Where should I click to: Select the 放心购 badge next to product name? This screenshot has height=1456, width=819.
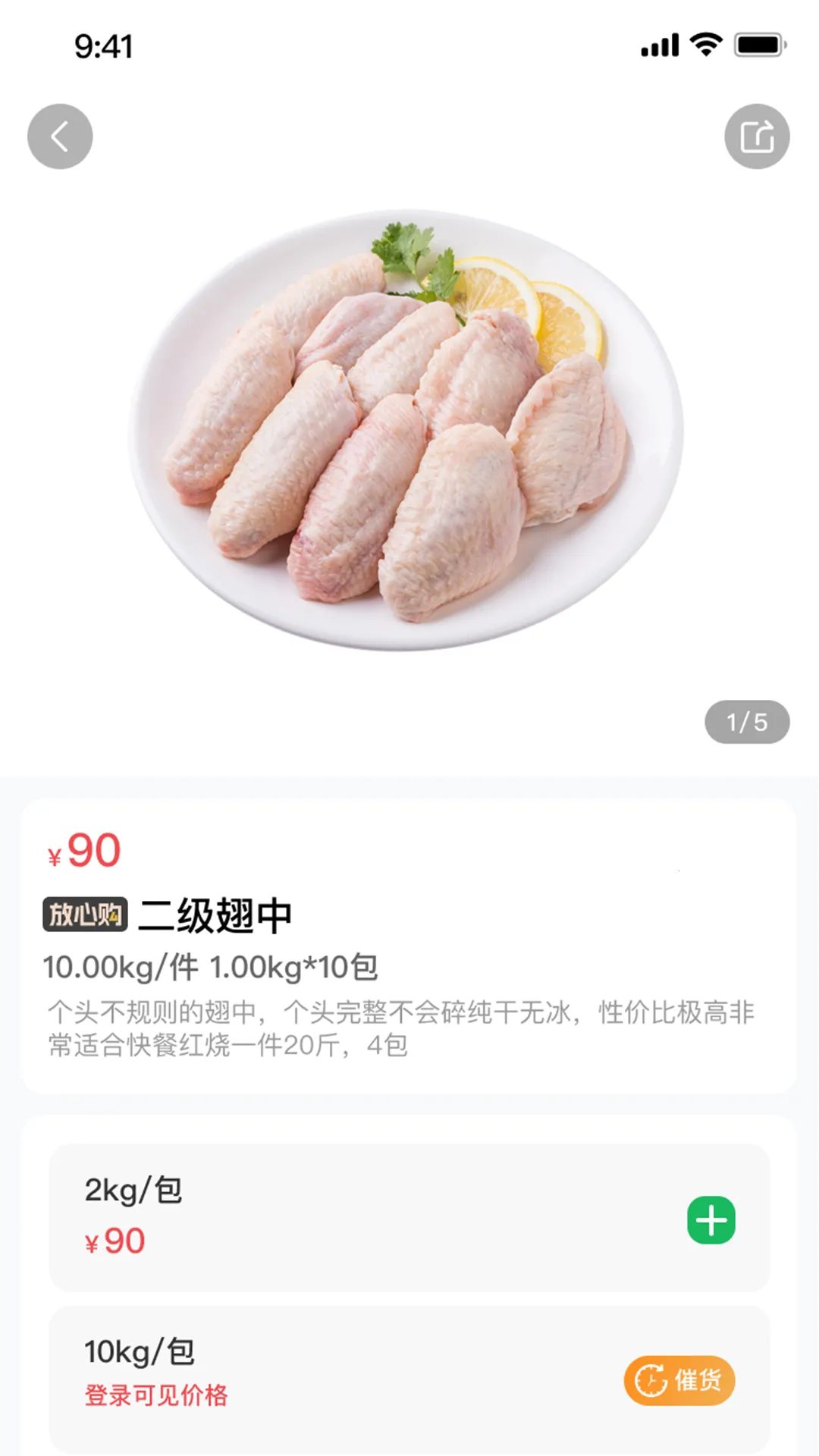click(83, 915)
